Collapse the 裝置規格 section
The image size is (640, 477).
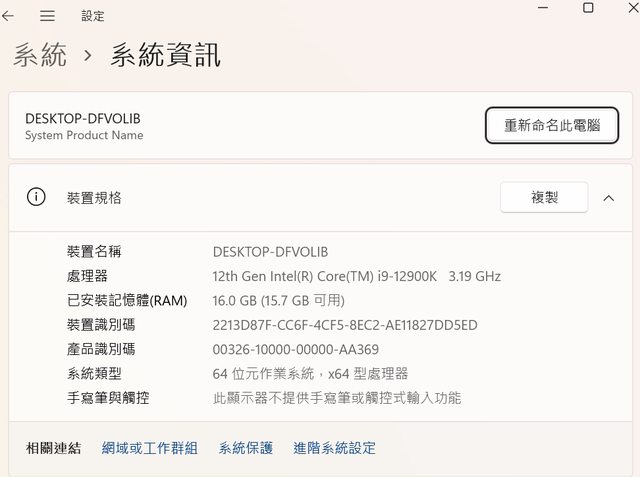coord(609,198)
